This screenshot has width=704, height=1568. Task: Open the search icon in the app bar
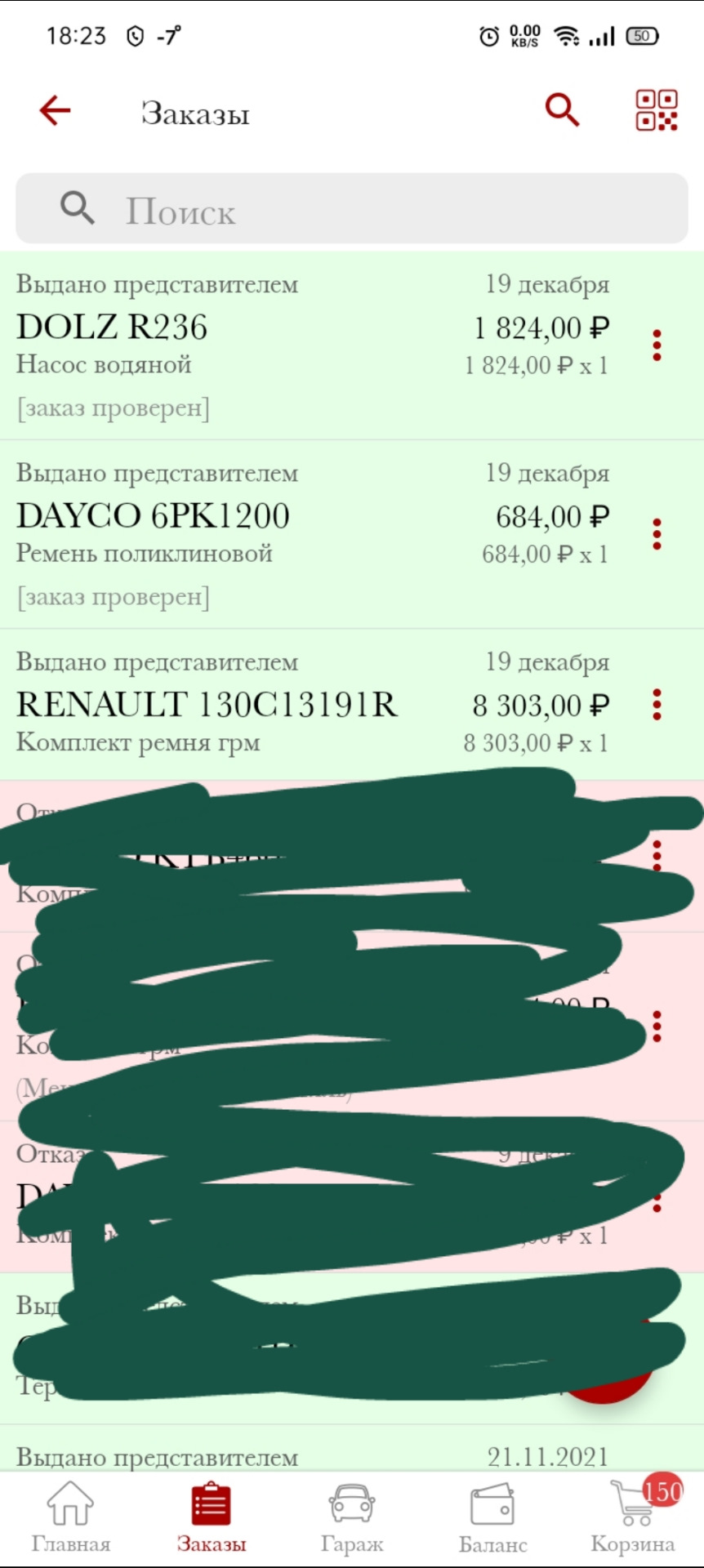coord(562,109)
